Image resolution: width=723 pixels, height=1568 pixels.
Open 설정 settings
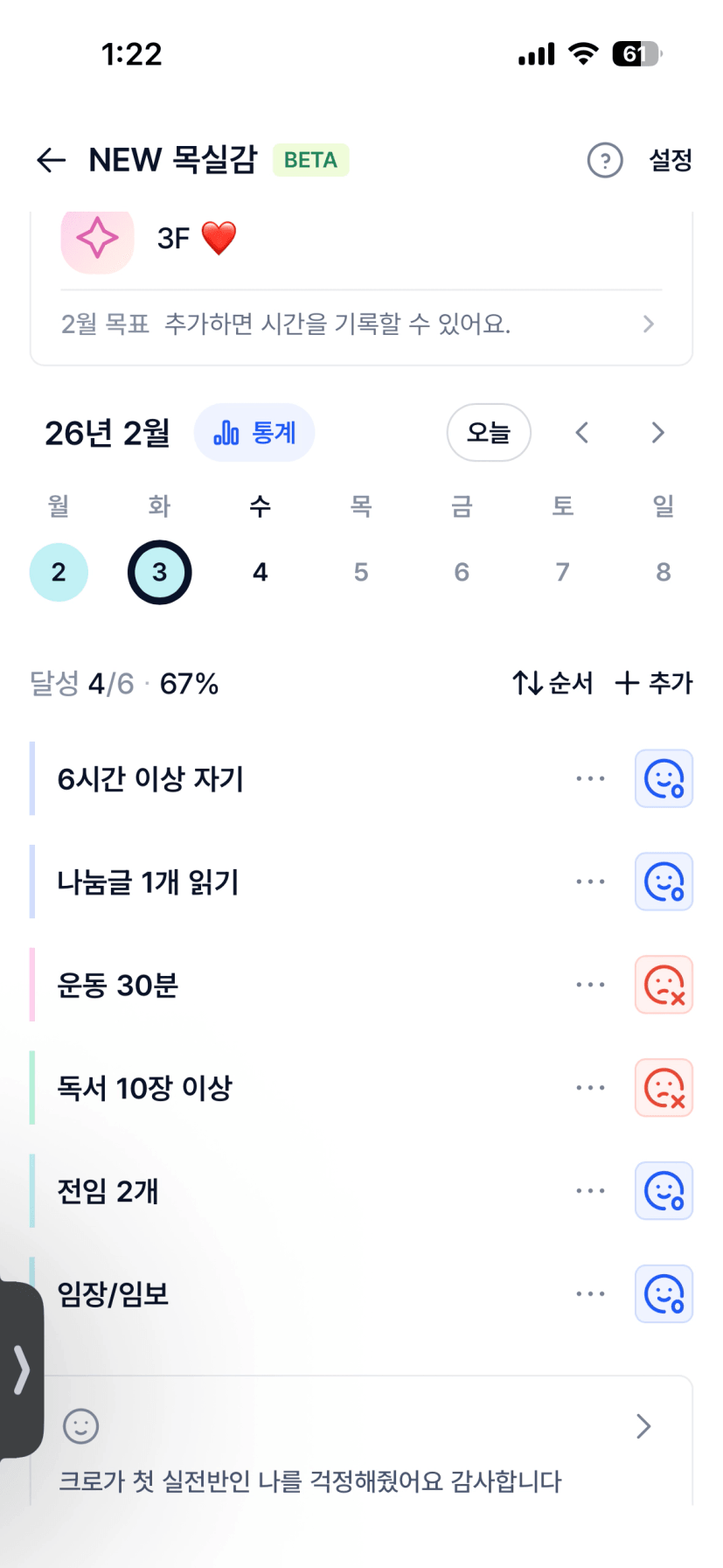(671, 160)
